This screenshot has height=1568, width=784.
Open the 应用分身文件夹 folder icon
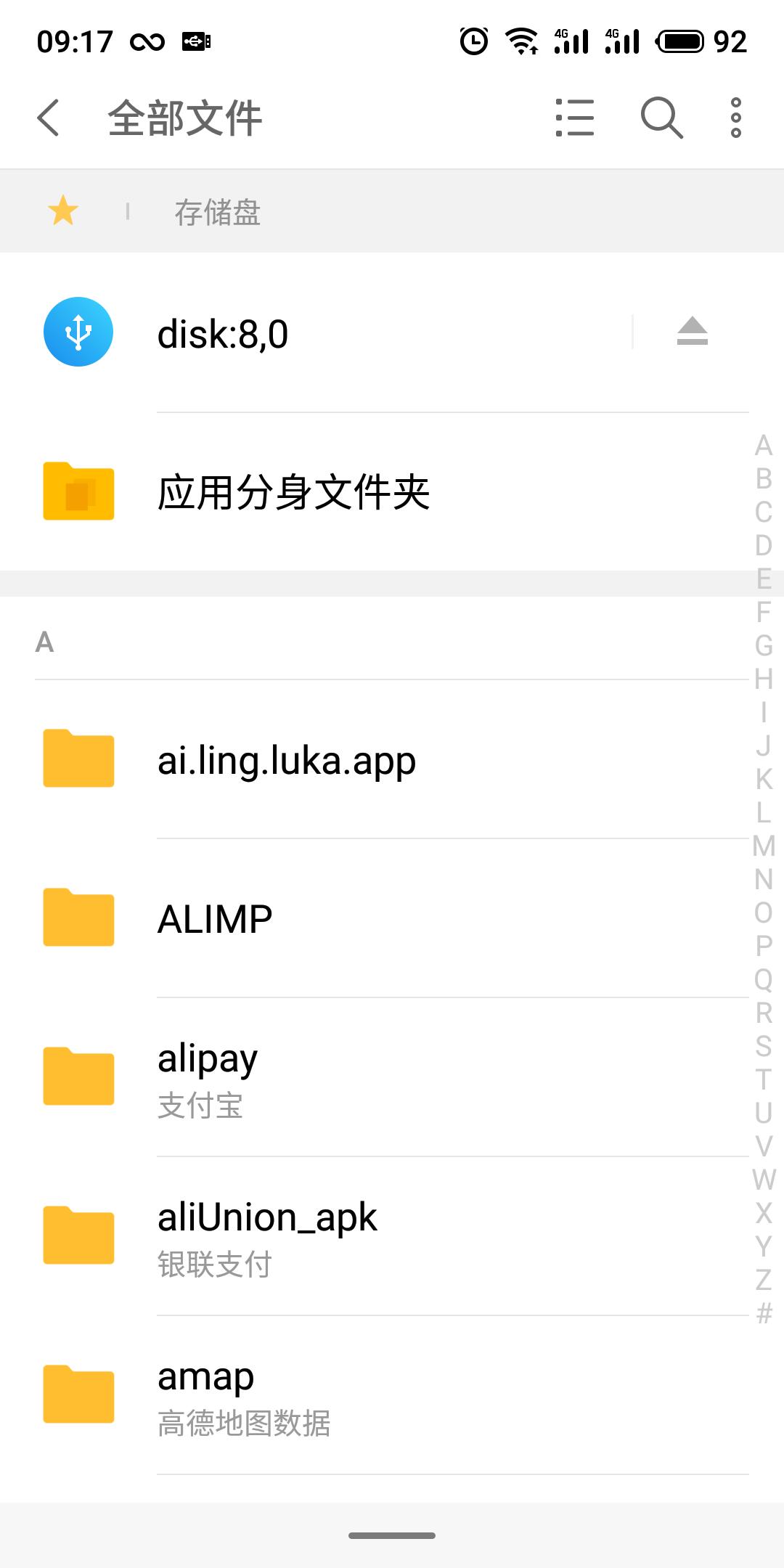click(78, 491)
